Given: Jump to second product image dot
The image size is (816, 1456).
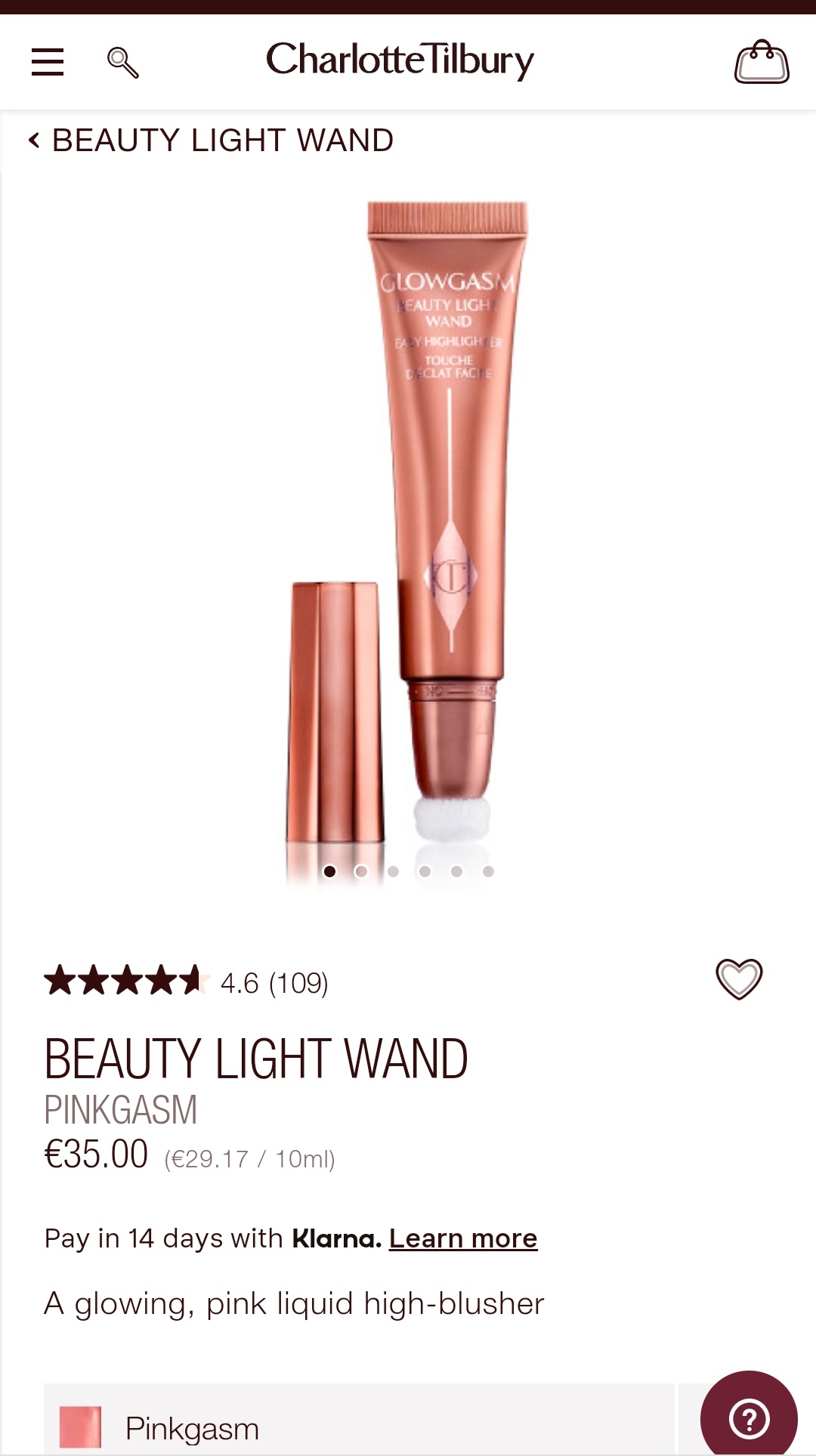Looking at the screenshot, I should pos(361,871).
